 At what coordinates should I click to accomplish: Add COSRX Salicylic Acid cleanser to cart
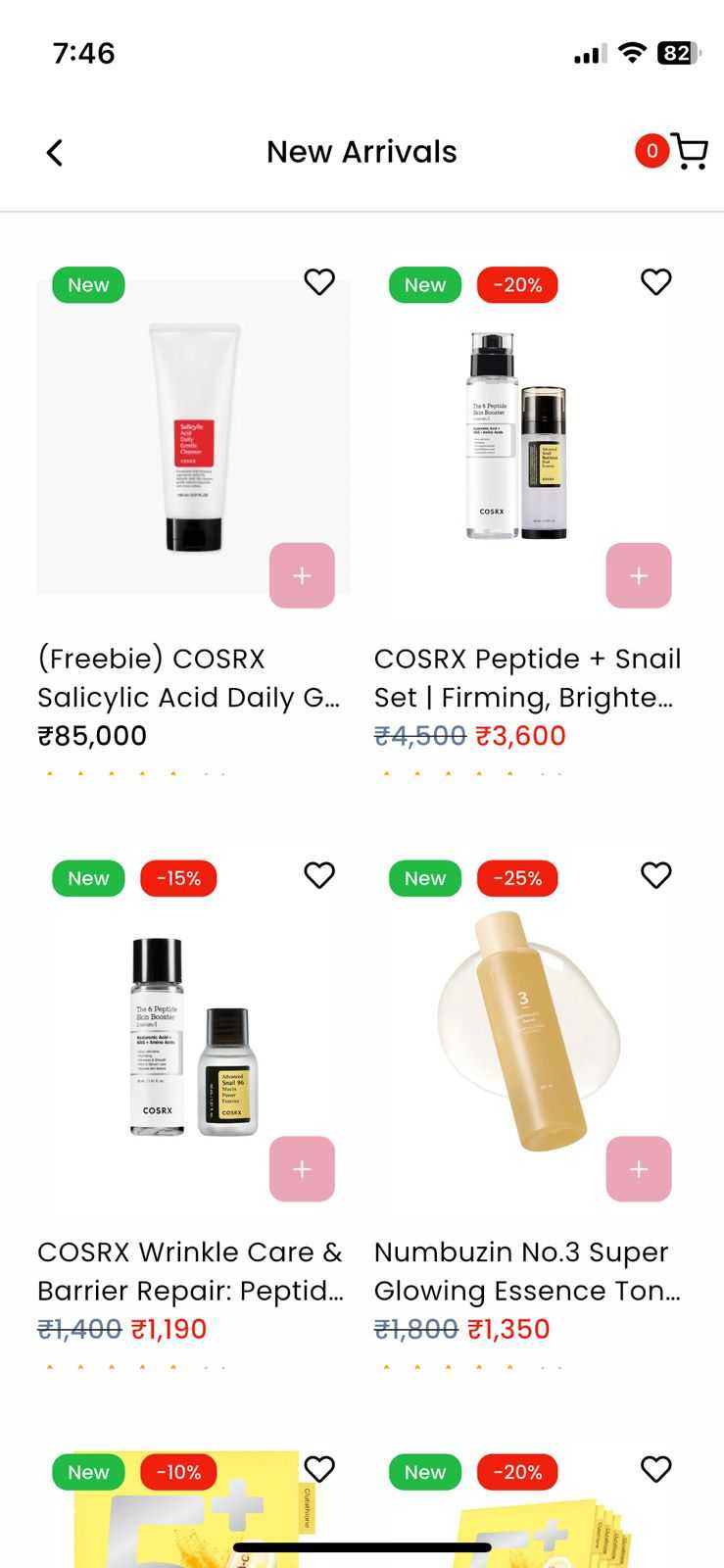[x=302, y=575]
